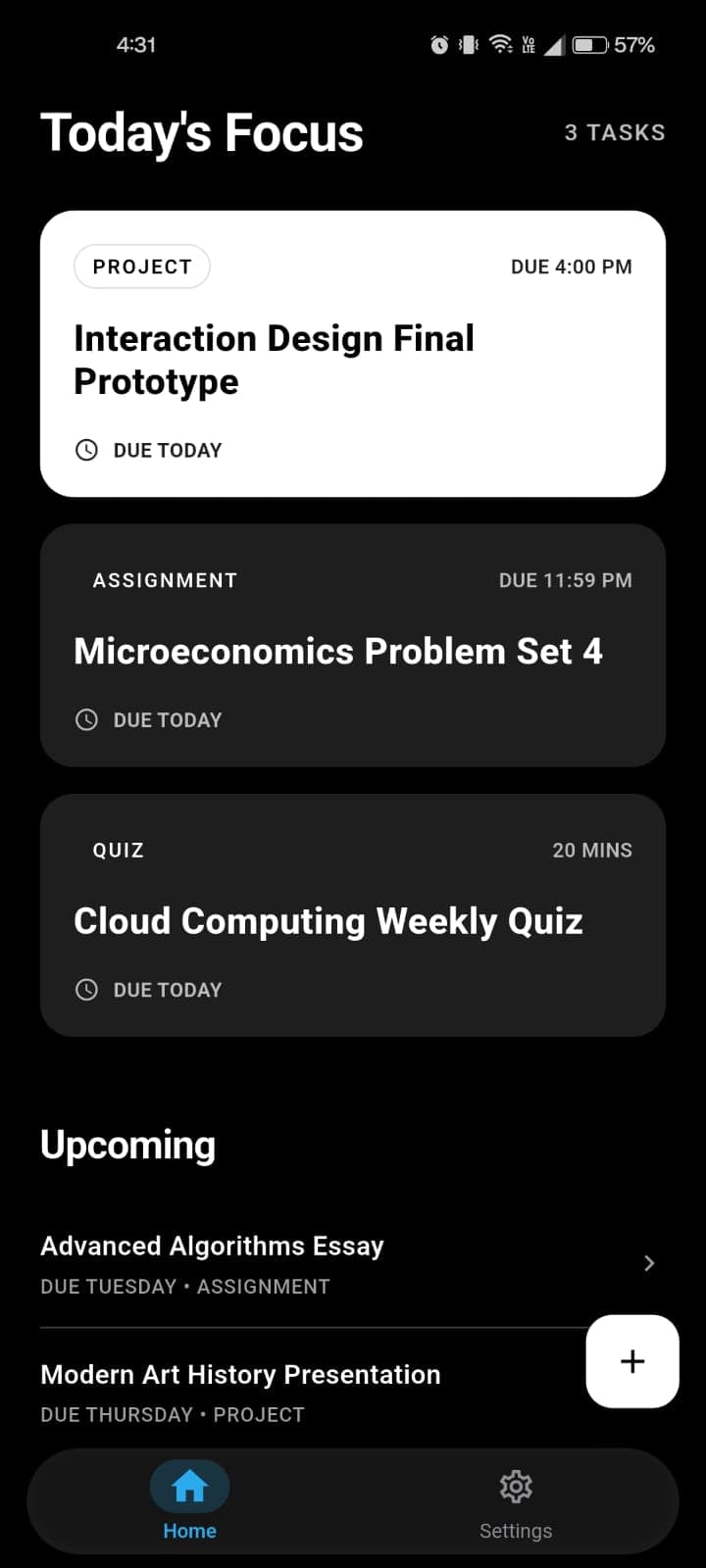Open Advanced Algorithms Essay upcoming item
Viewport: 706px width, 1568px height.
(x=353, y=1264)
